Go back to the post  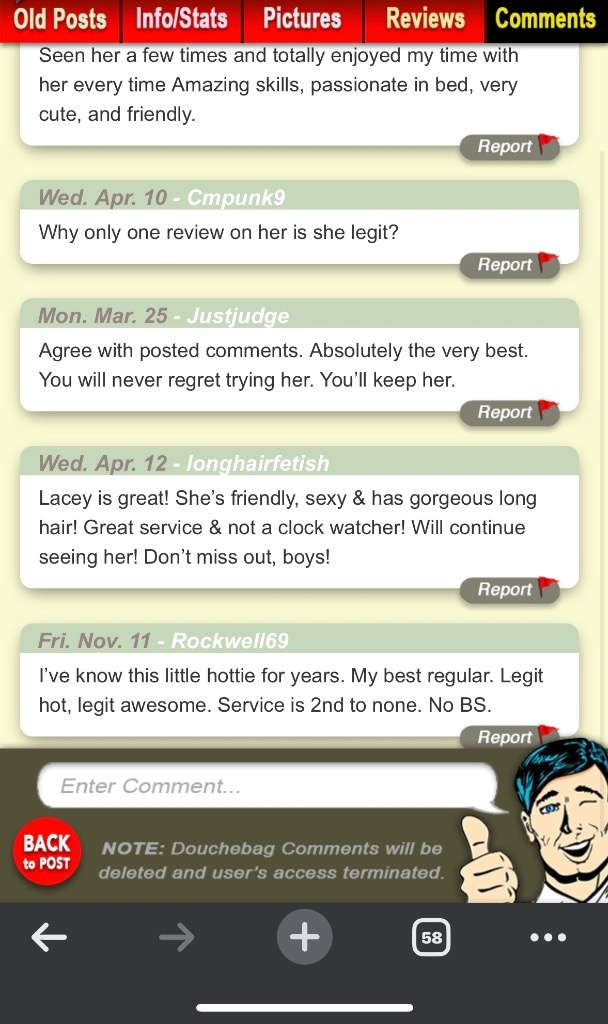tap(47, 852)
